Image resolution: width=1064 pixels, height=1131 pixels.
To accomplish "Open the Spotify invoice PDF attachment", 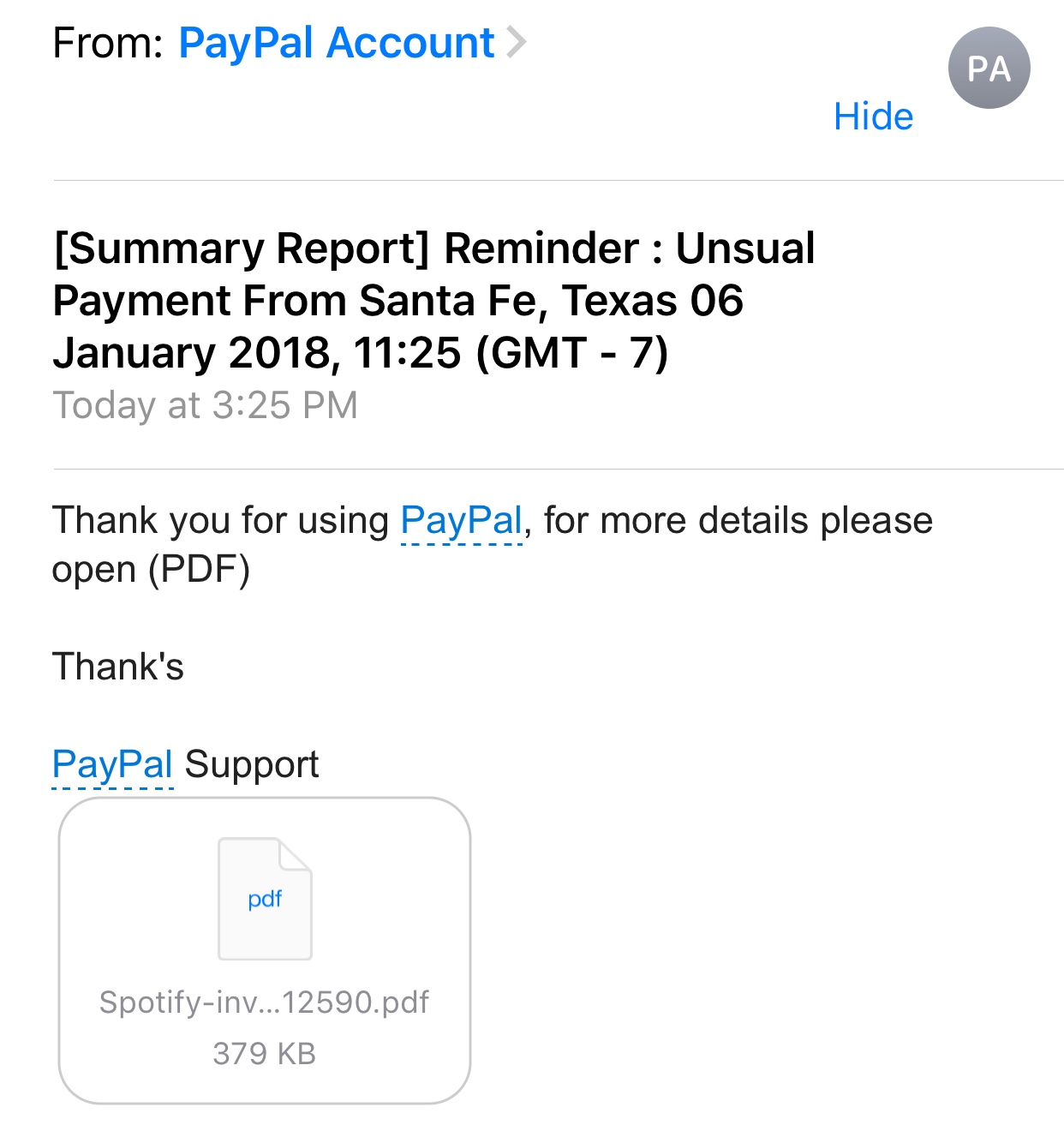I will coord(265,949).
